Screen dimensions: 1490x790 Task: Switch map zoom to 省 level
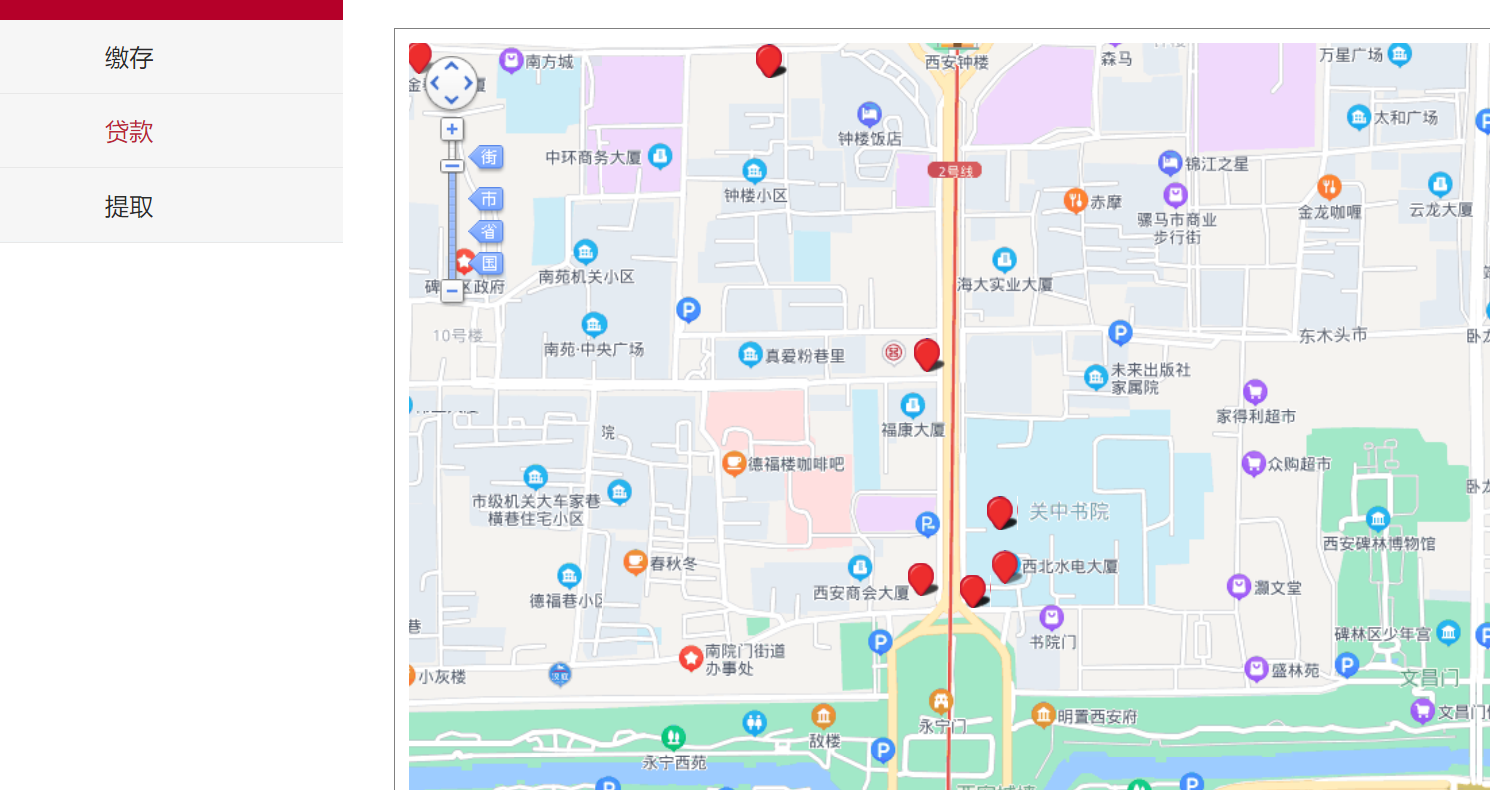point(488,232)
